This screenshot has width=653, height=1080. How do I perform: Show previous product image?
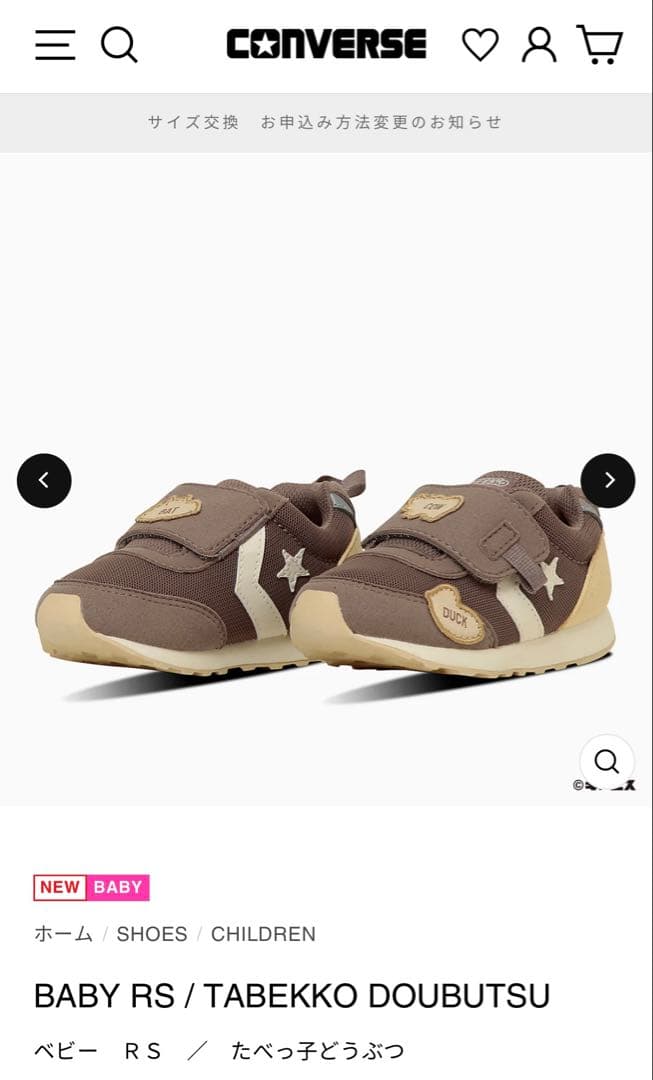point(44,481)
